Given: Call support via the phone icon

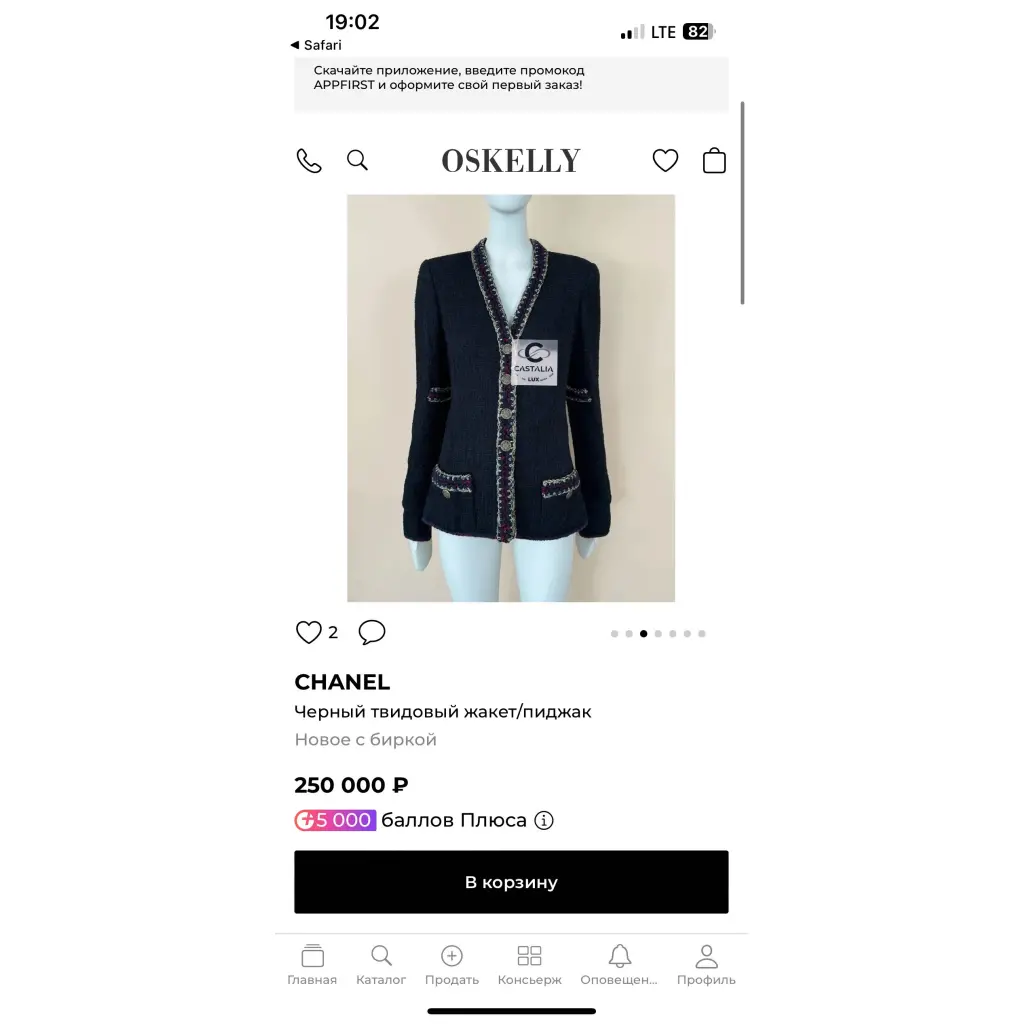Looking at the screenshot, I should (309, 161).
